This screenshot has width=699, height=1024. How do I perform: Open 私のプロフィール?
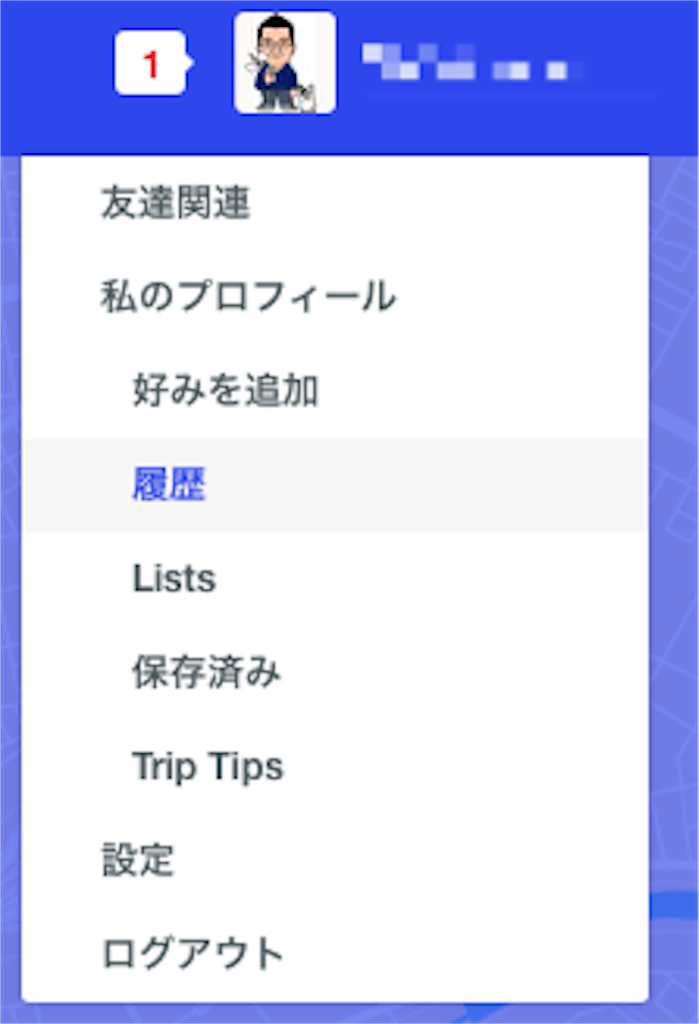(x=248, y=297)
